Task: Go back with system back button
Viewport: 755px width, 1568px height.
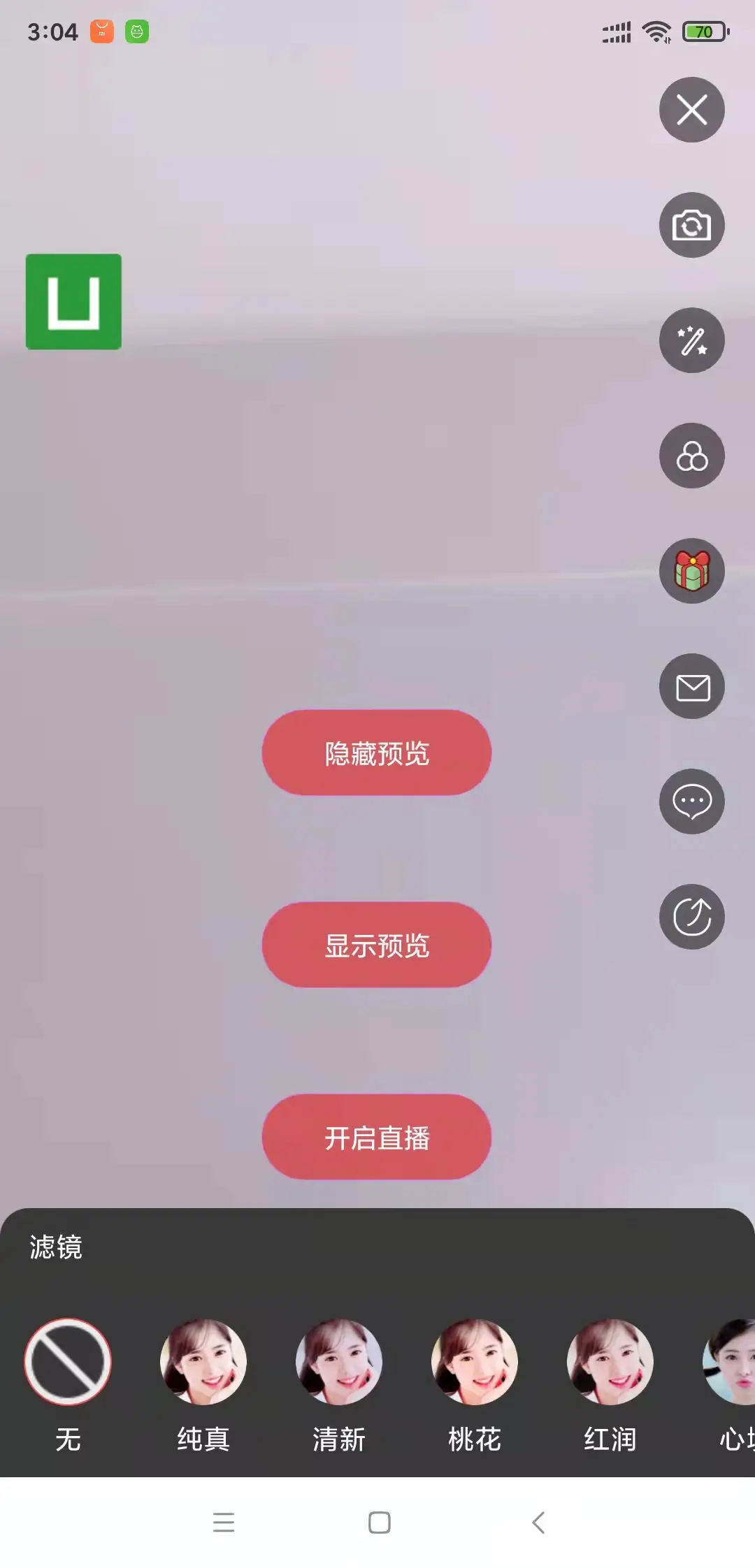Action: pyautogui.click(x=538, y=1523)
